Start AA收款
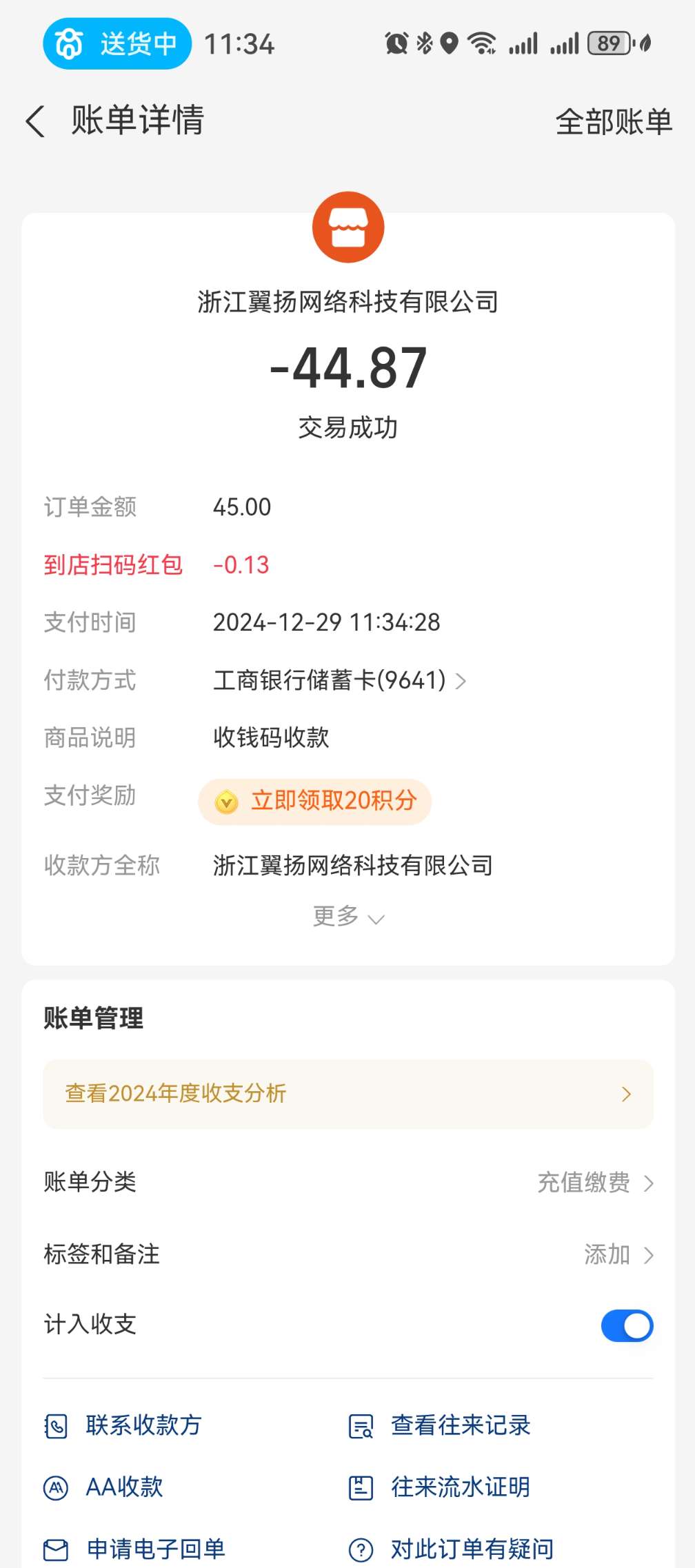 click(x=105, y=1487)
